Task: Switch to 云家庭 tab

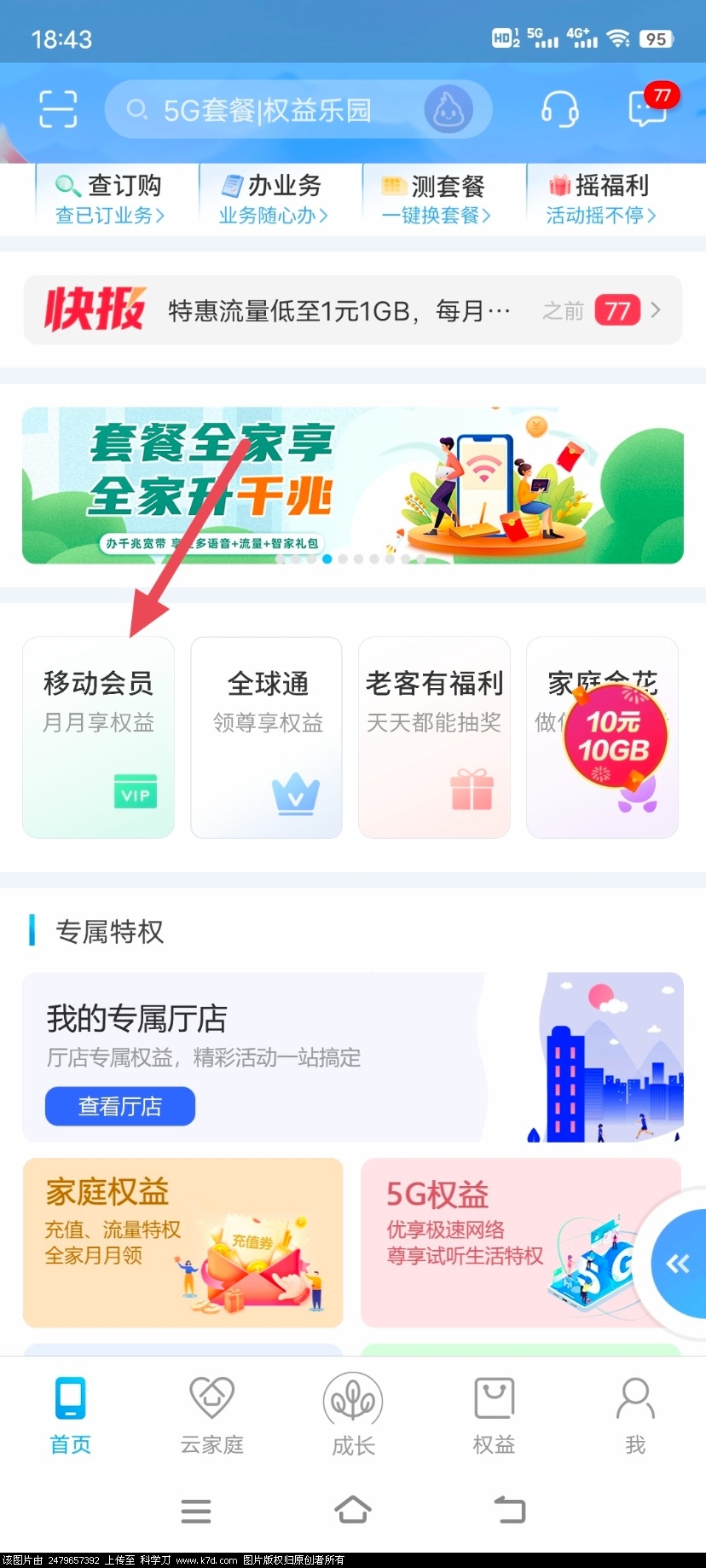Action: click(x=211, y=1414)
